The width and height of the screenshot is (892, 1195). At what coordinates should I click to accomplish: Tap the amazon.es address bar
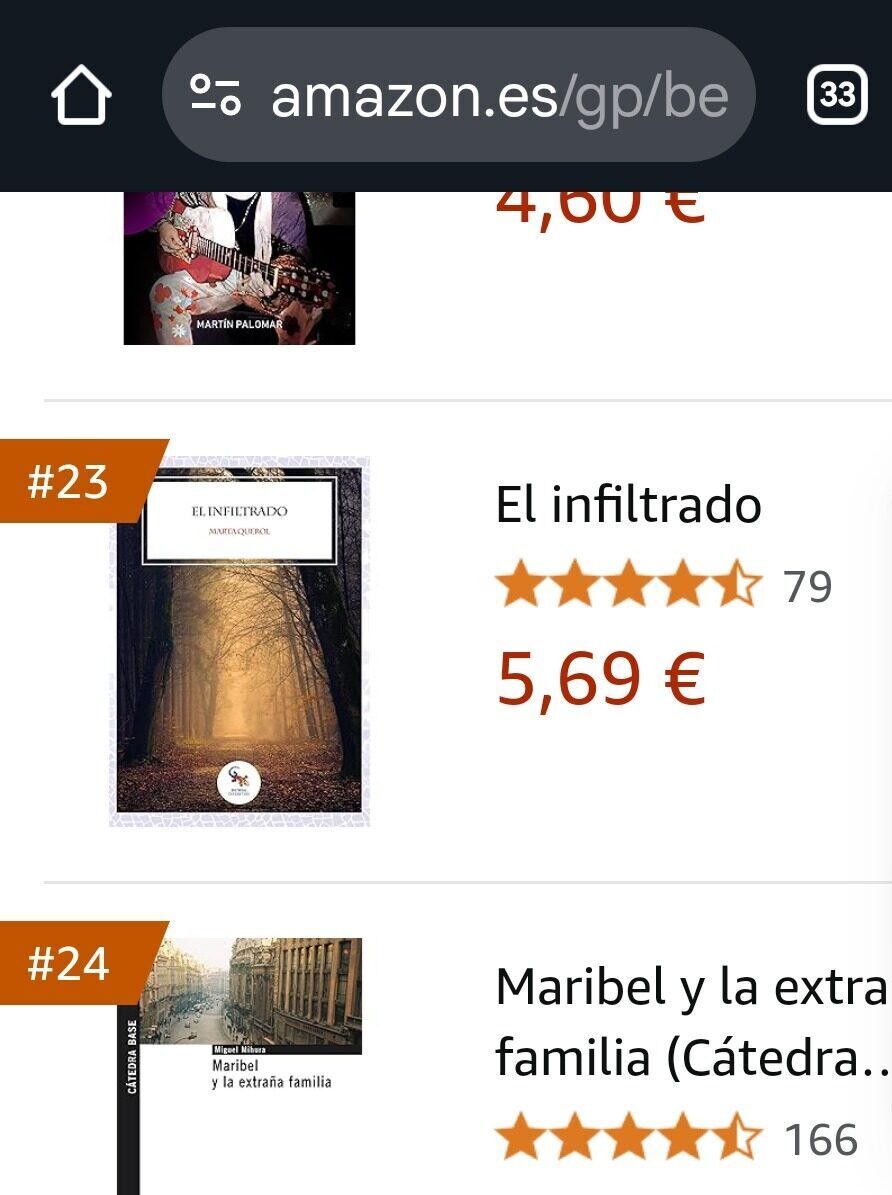(x=498, y=96)
